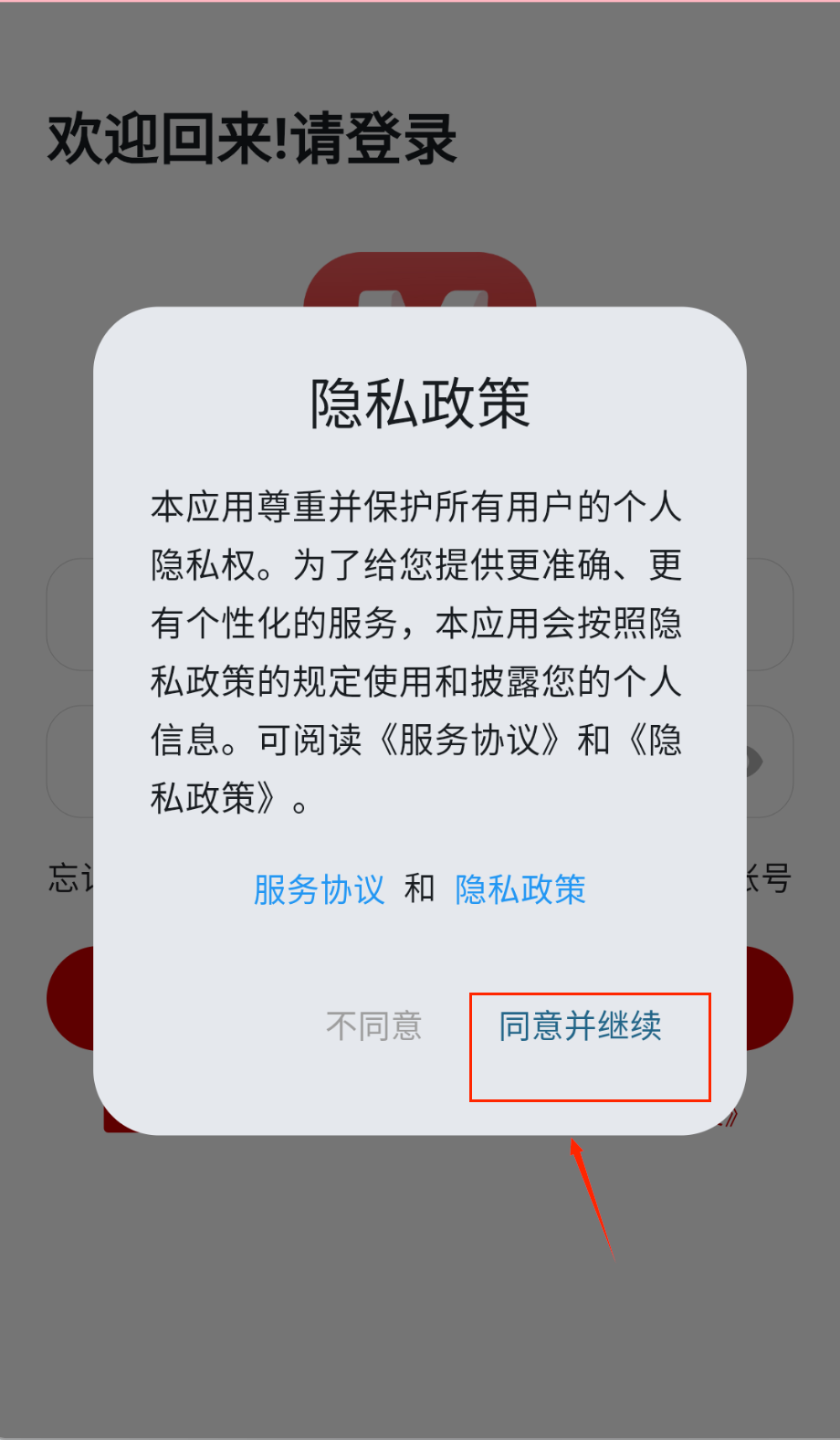Open the 服务协议 link

pyautogui.click(x=319, y=889)
